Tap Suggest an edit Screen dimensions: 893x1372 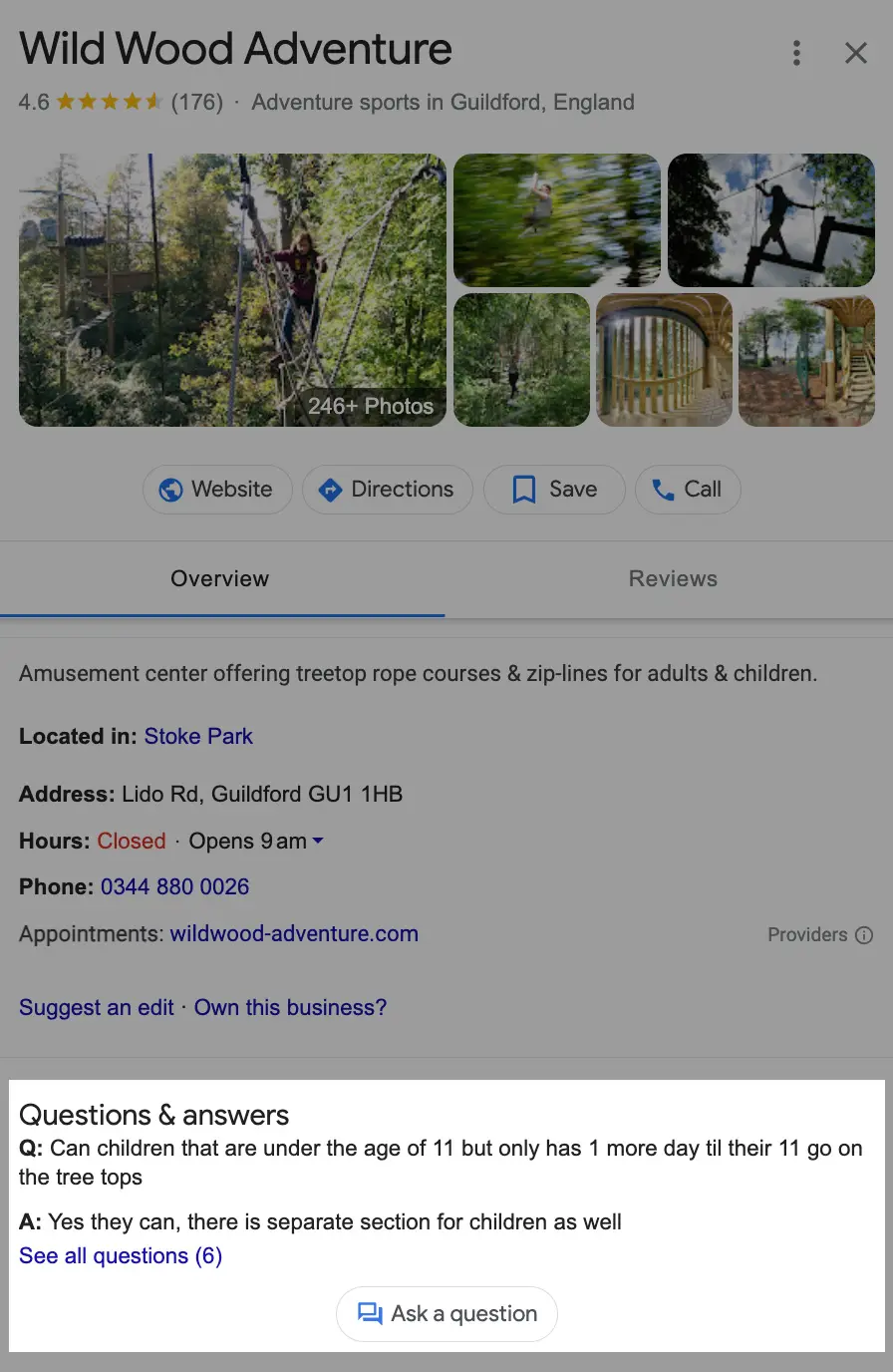pyautogui.click(x=97, y=1008)
